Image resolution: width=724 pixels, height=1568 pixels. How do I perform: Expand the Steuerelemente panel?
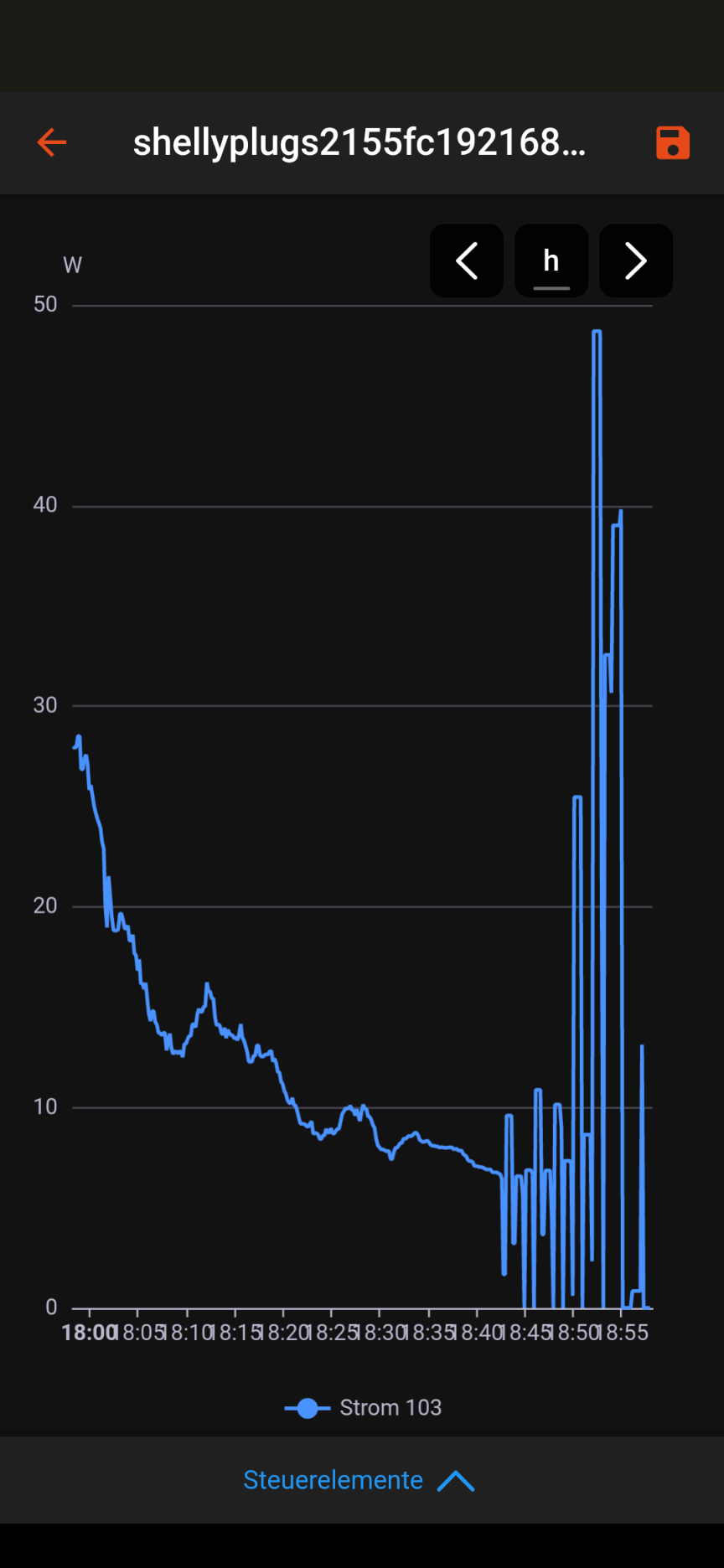click(359, 1480)
